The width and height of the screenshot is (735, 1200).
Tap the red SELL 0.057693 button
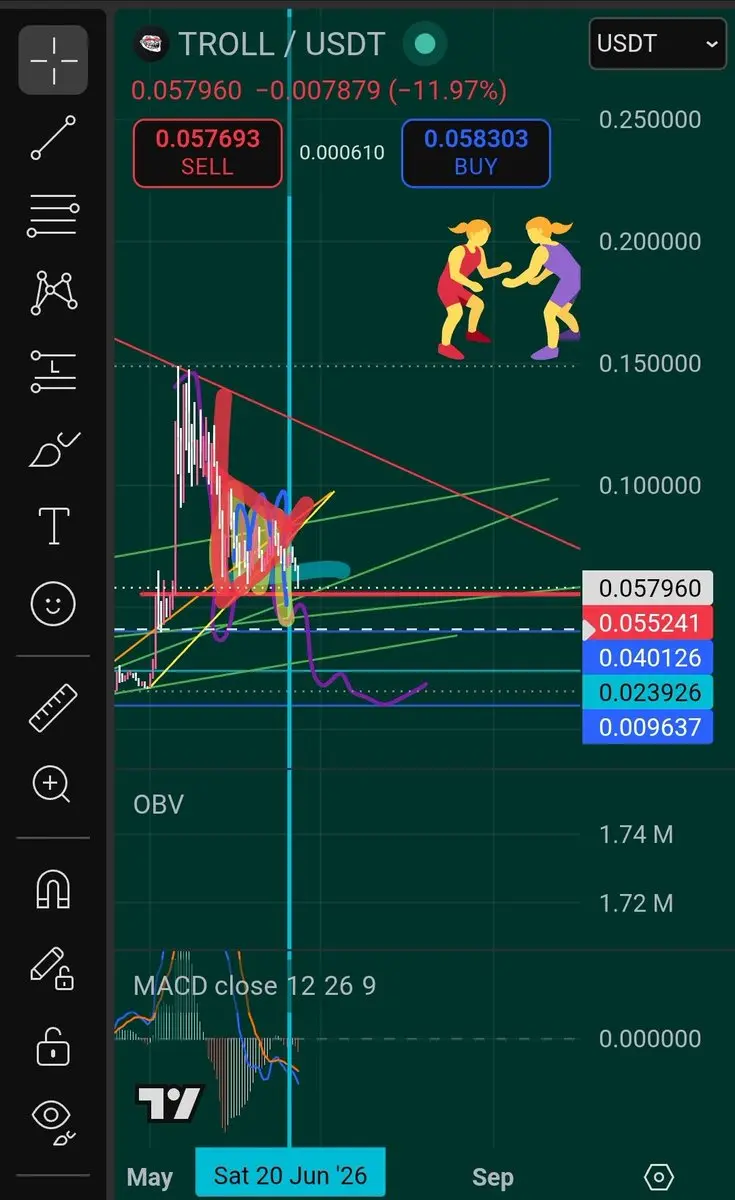click(x=208, y=153)
